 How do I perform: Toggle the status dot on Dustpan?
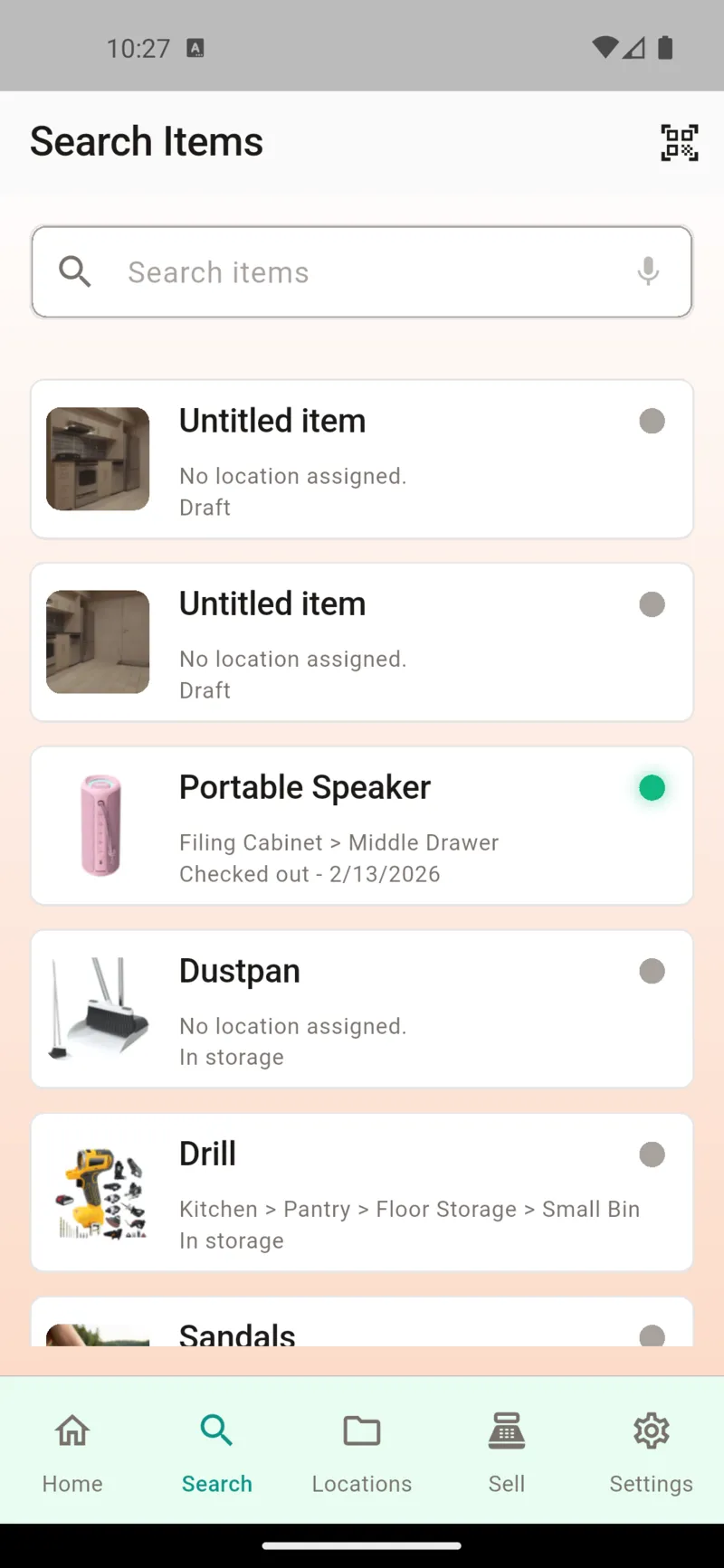pyautogui.click(x=652, y=970)
